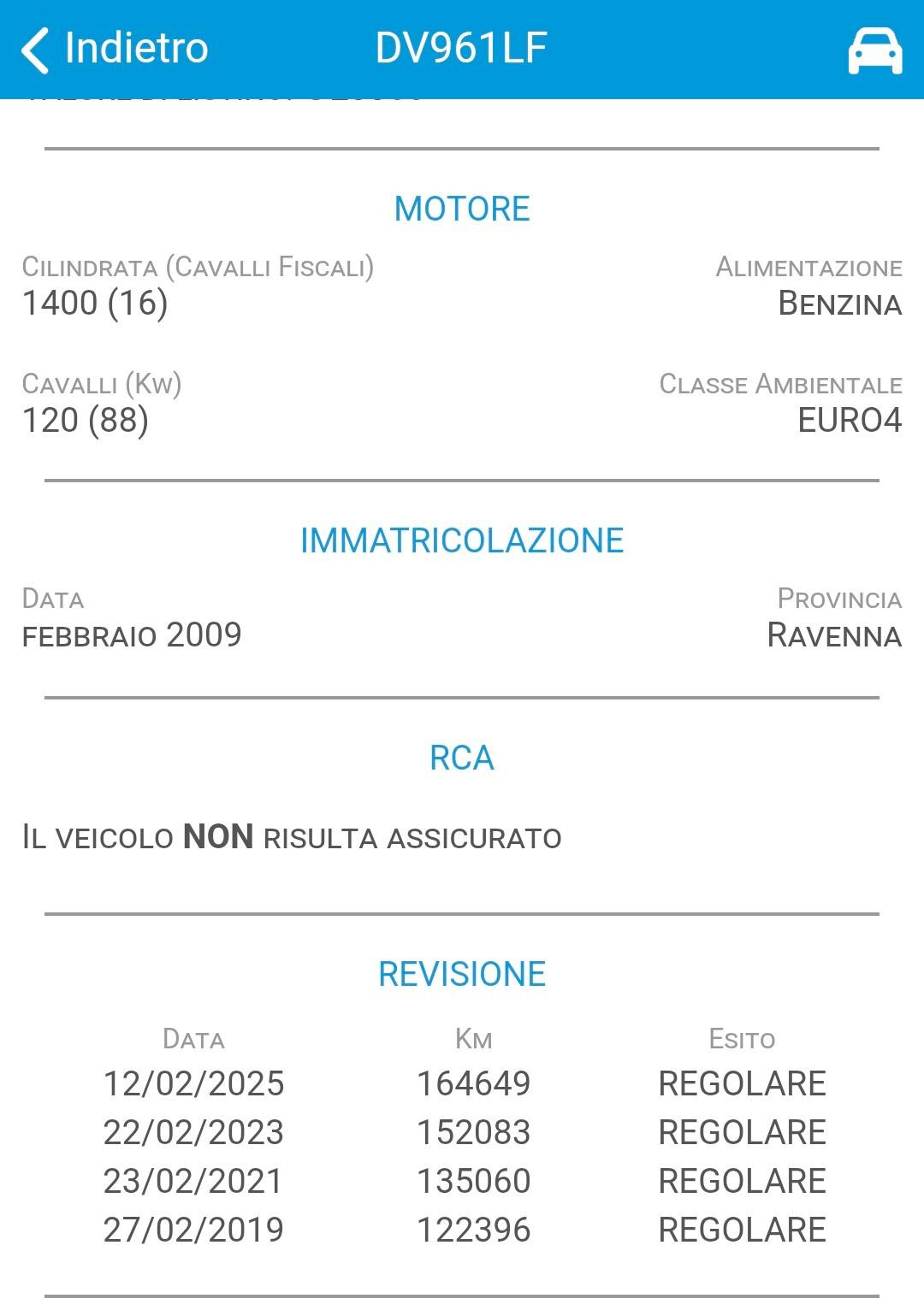Open the vehicle details via car icon
This screenshot has width=924, height=1316.
(x=874, y=49)
